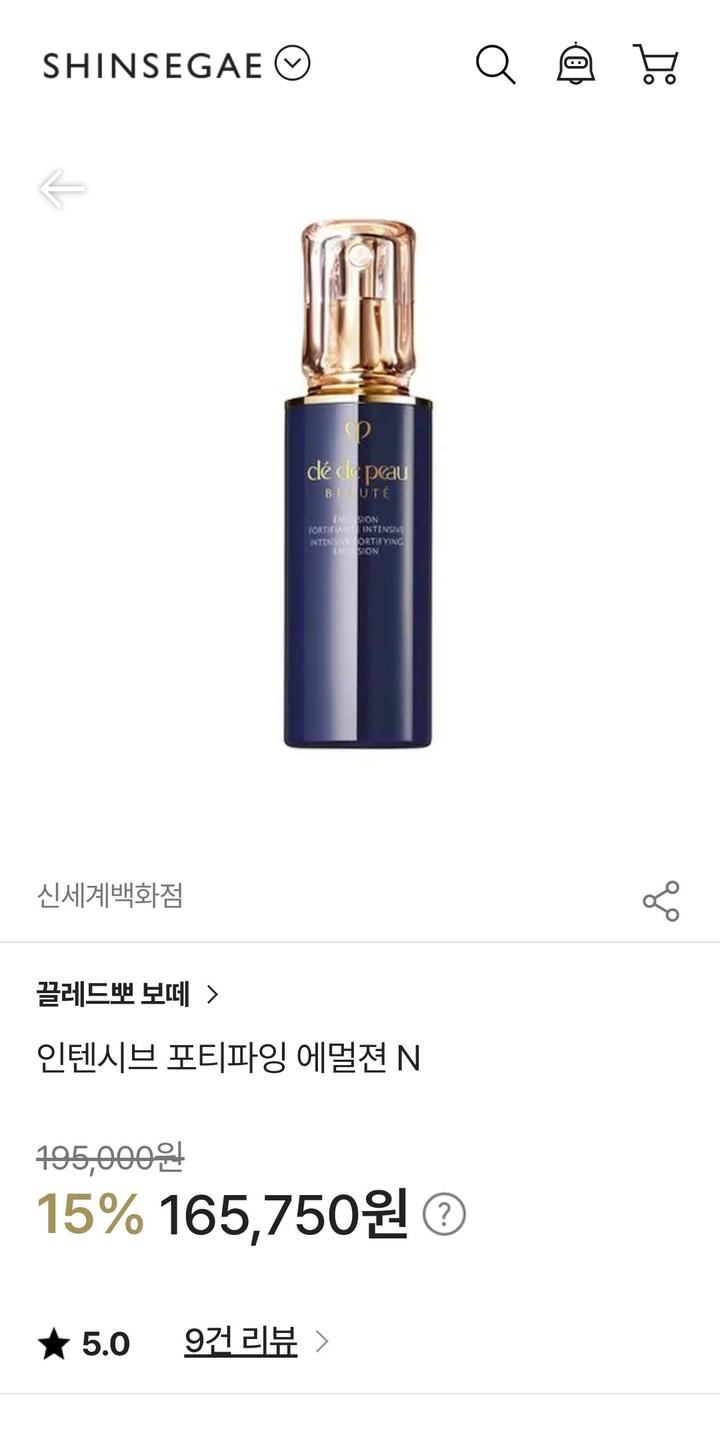This screenshot has width=720, height=1429.
Task: View the product image of the emulsion
Action: coord(358,485)
